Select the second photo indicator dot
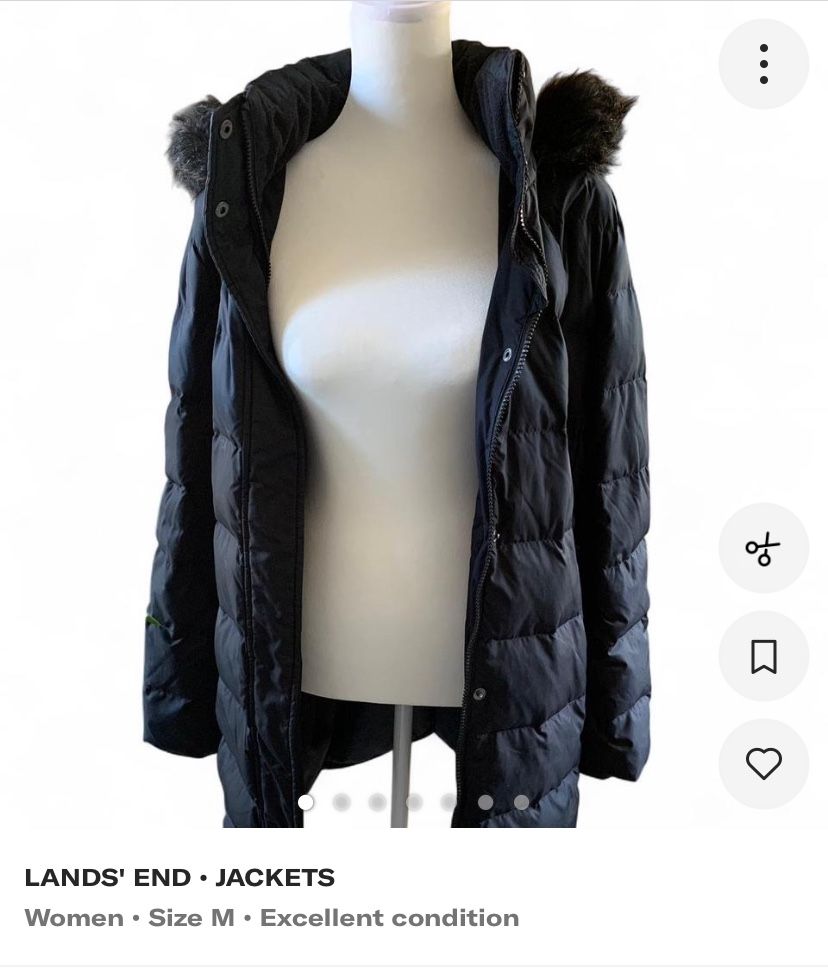The image size is (828, 969). click(342, 802)
